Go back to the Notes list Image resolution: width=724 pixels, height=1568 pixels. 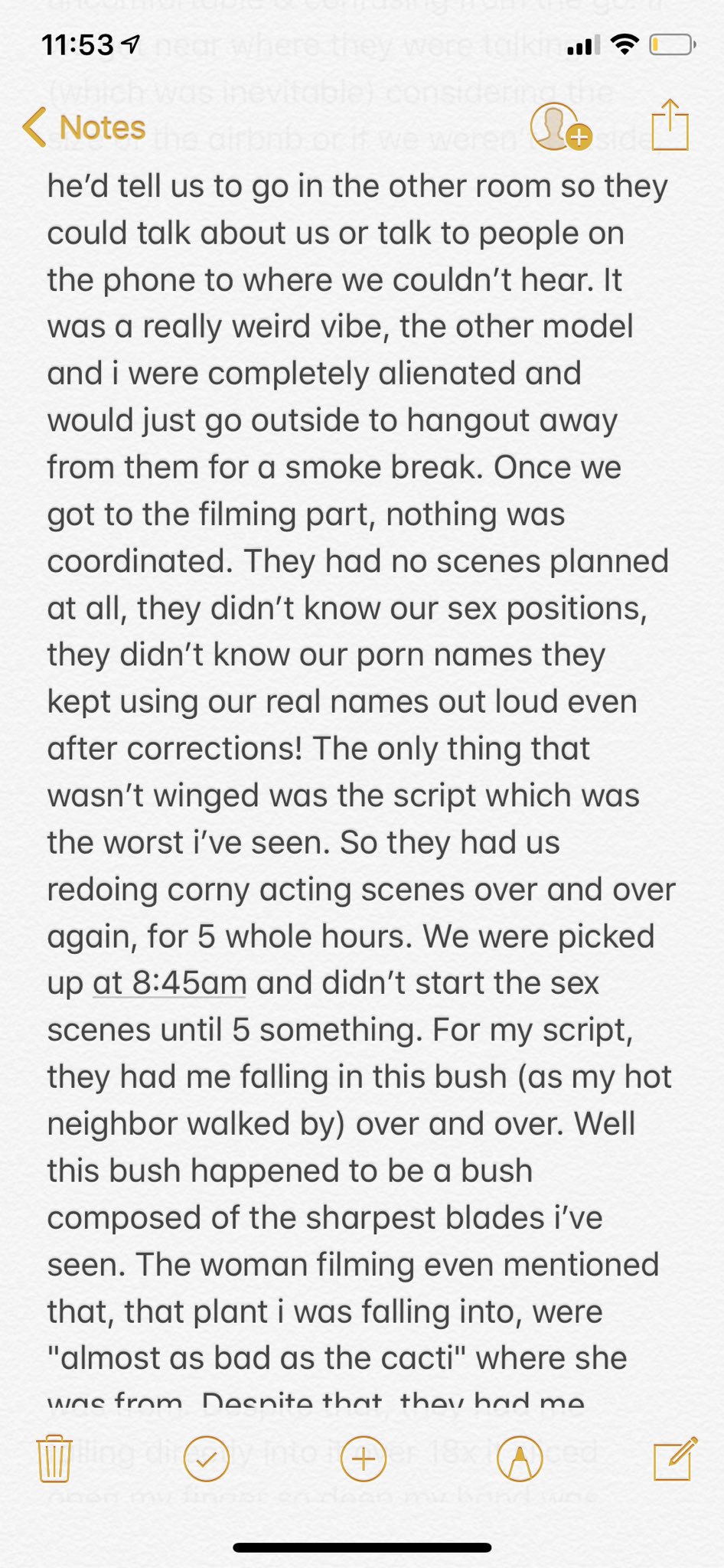tap(84, 127)
